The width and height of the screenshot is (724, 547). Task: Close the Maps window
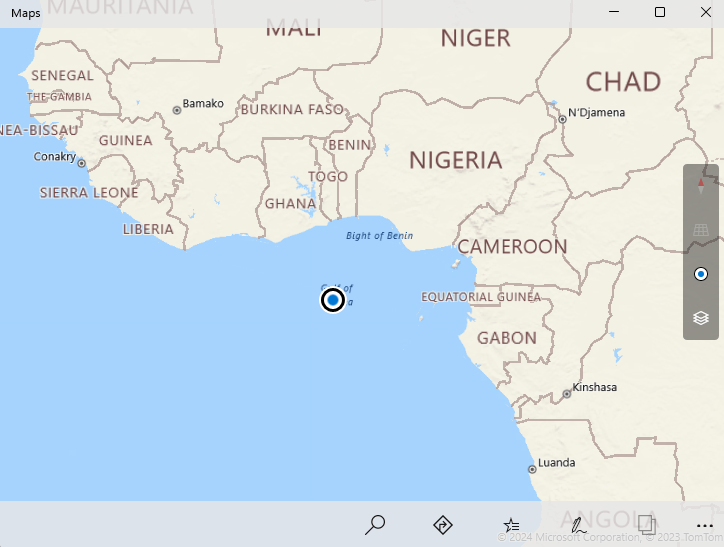(704, 12)
